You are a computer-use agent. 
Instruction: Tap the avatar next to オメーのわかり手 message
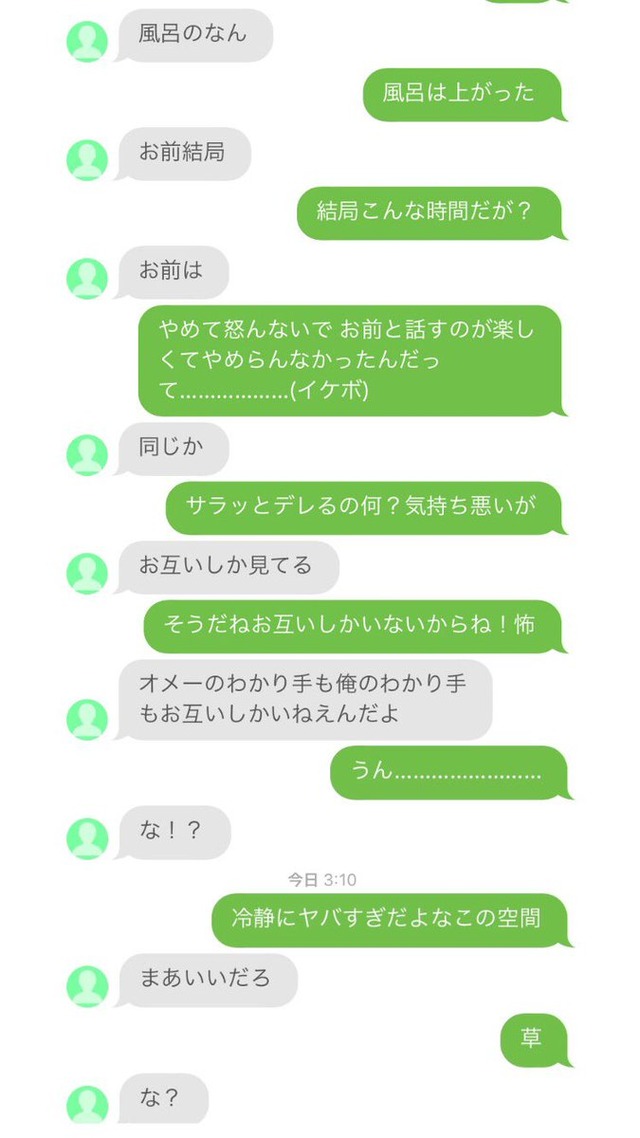(x=87, y=719)
